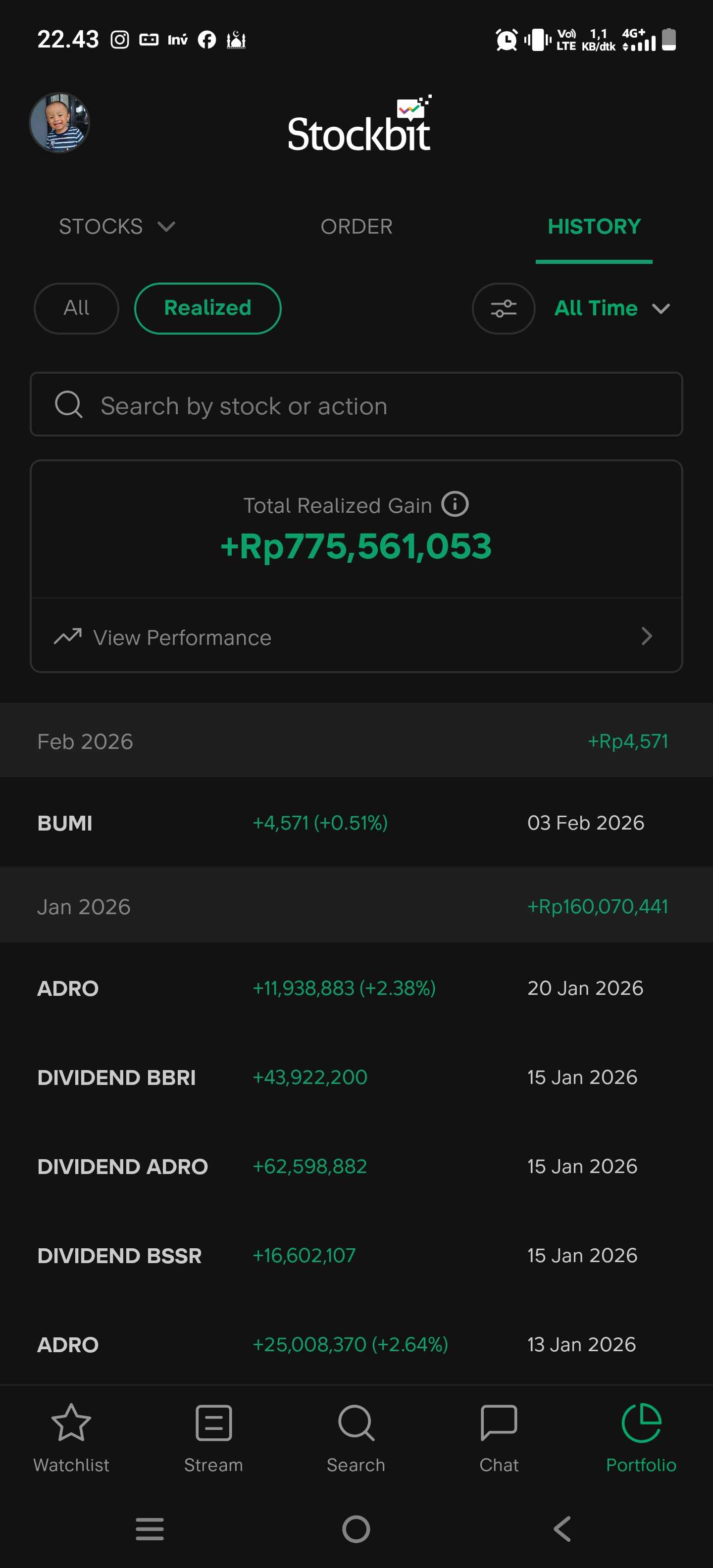Open the DIVIDEND BSSR entry
This screenshot has height=1568, width=713.
click(x=356, y=1255)
